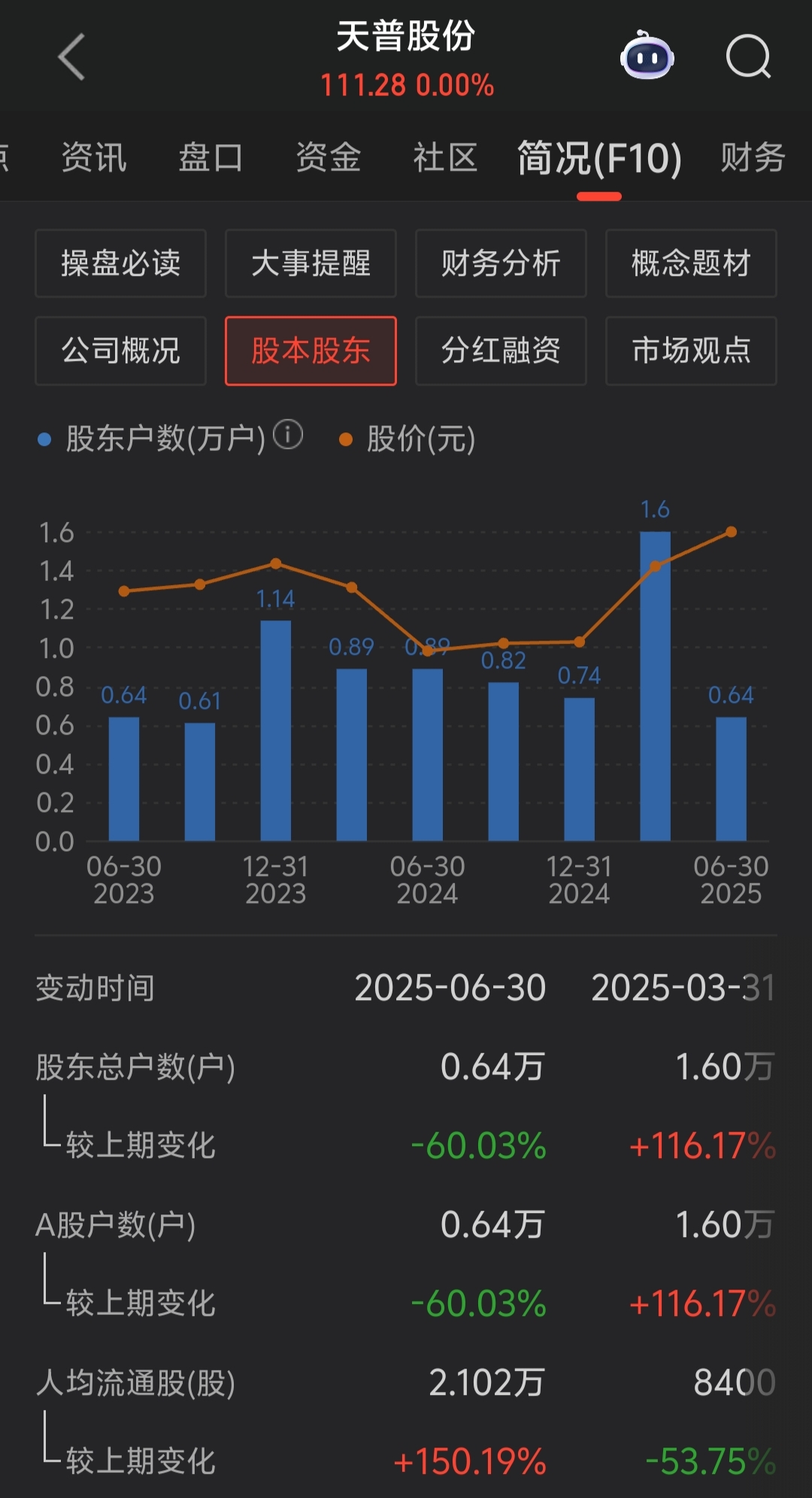The width and height of the screenshot is (812, 1498).
Task: Switch to the 资金 tab
Action: tap(329, 159)
